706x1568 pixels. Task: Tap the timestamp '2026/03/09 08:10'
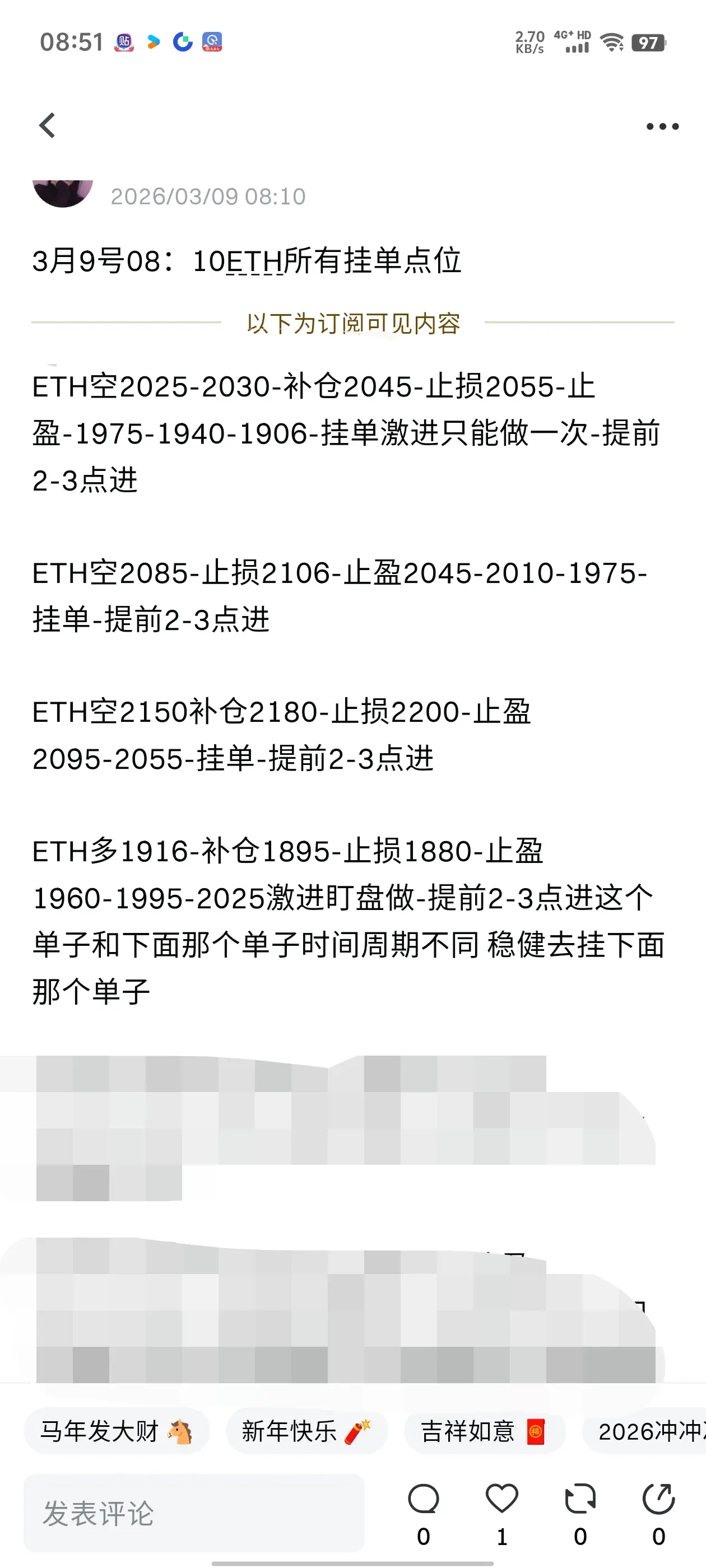click(208, 197)
